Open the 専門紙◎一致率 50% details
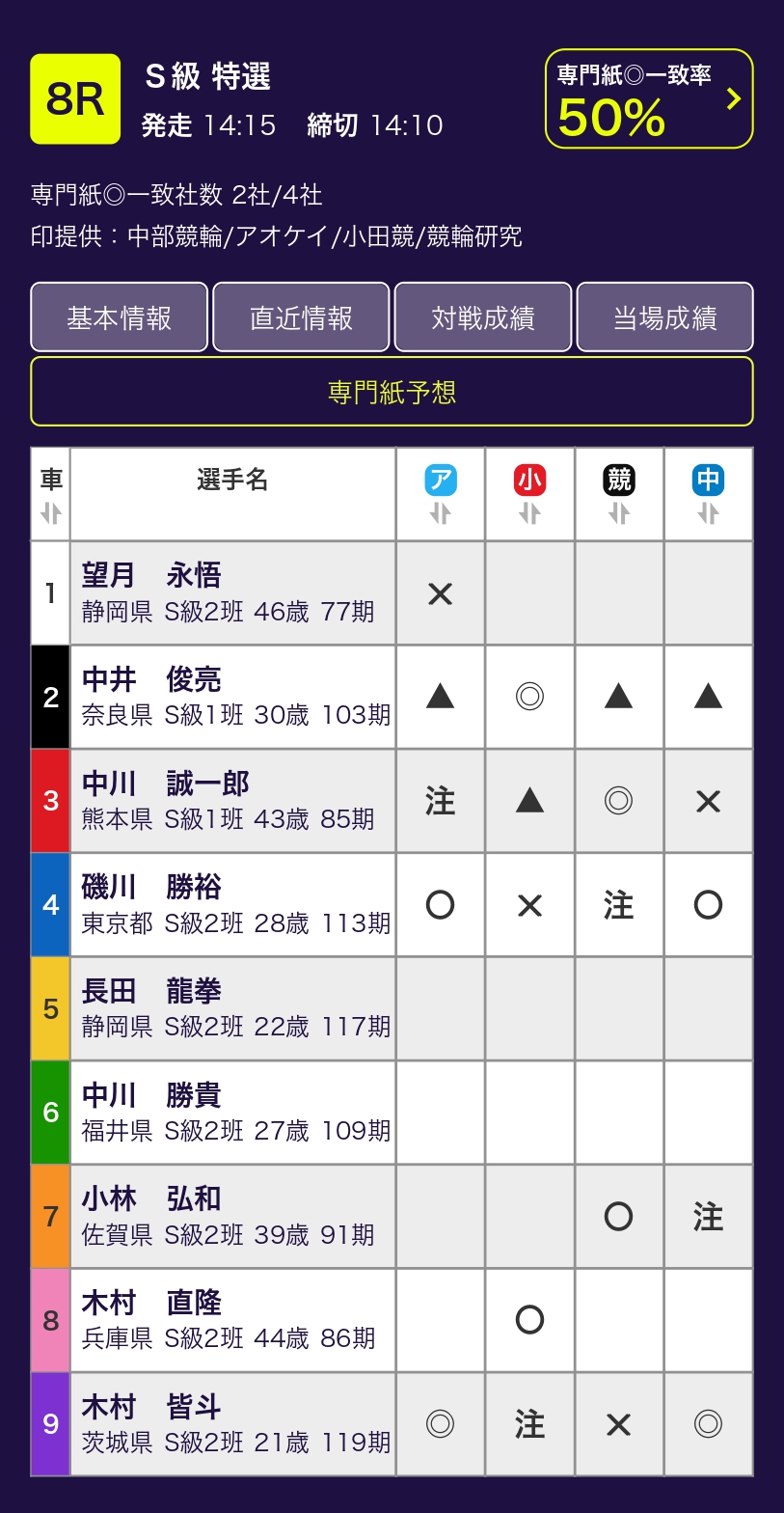The width and height of the screenshot is (784, 1513). tap(649, 99)
